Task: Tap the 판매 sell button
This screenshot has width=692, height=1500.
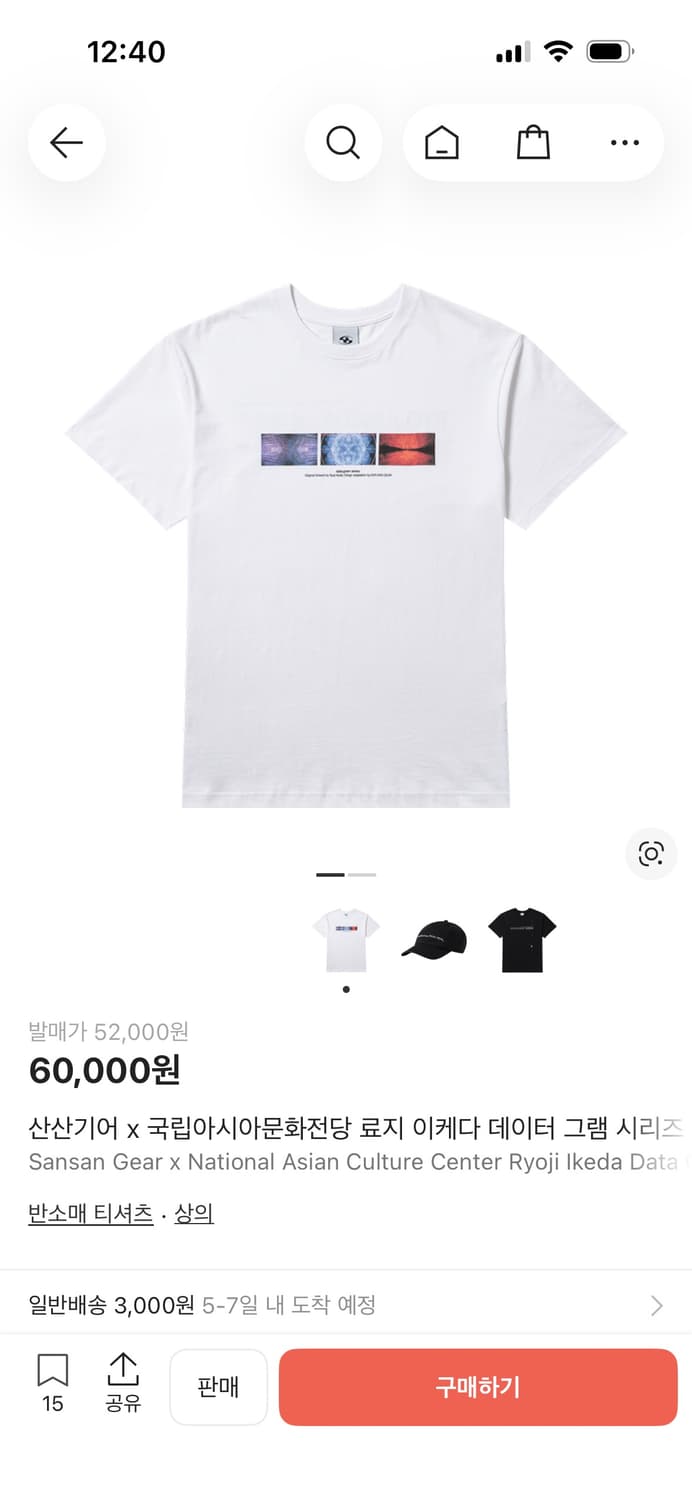Action: pyautogui.click(x=218, y=1387)
